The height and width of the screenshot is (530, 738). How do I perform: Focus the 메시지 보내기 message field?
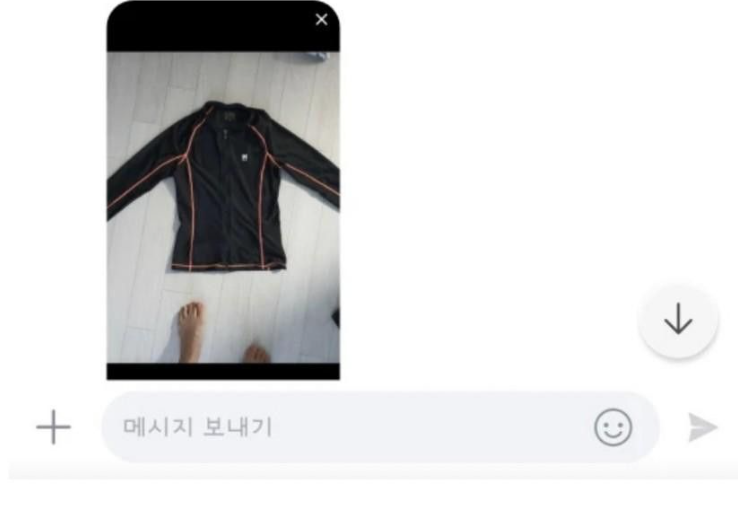pyautogui.click(x=340, y=427)
